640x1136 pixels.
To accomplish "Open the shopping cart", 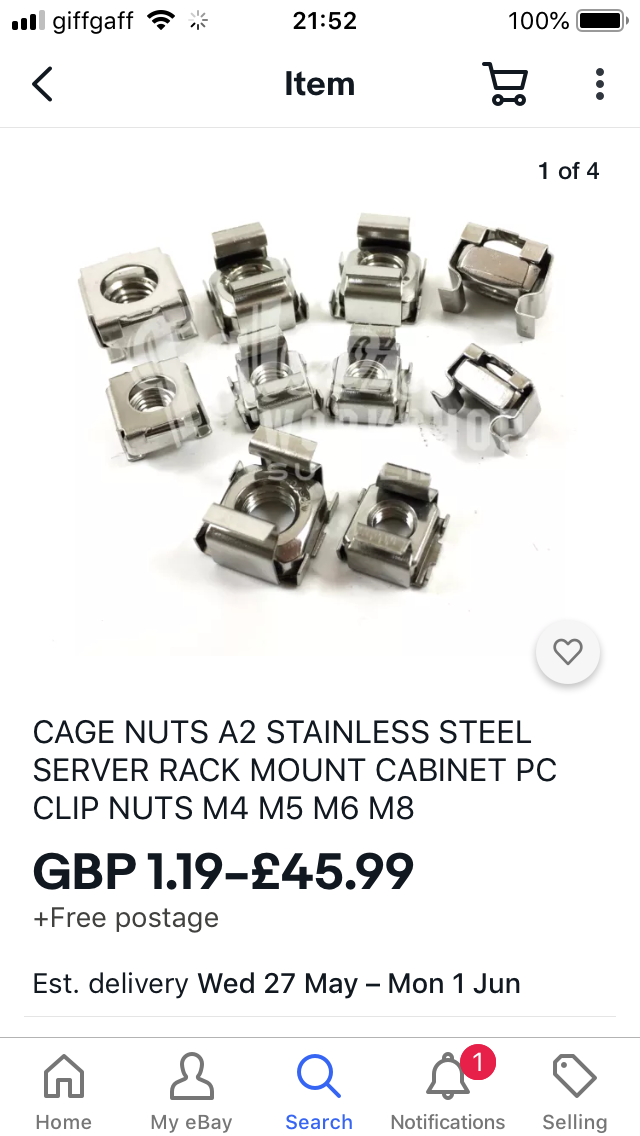I will point(505,84).
